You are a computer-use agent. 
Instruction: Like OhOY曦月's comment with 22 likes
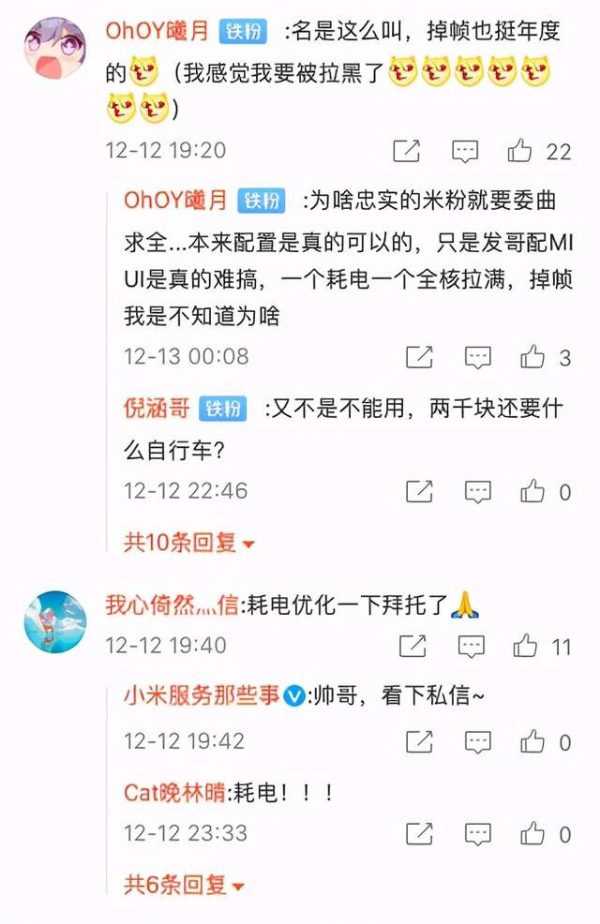click(520, 151)
